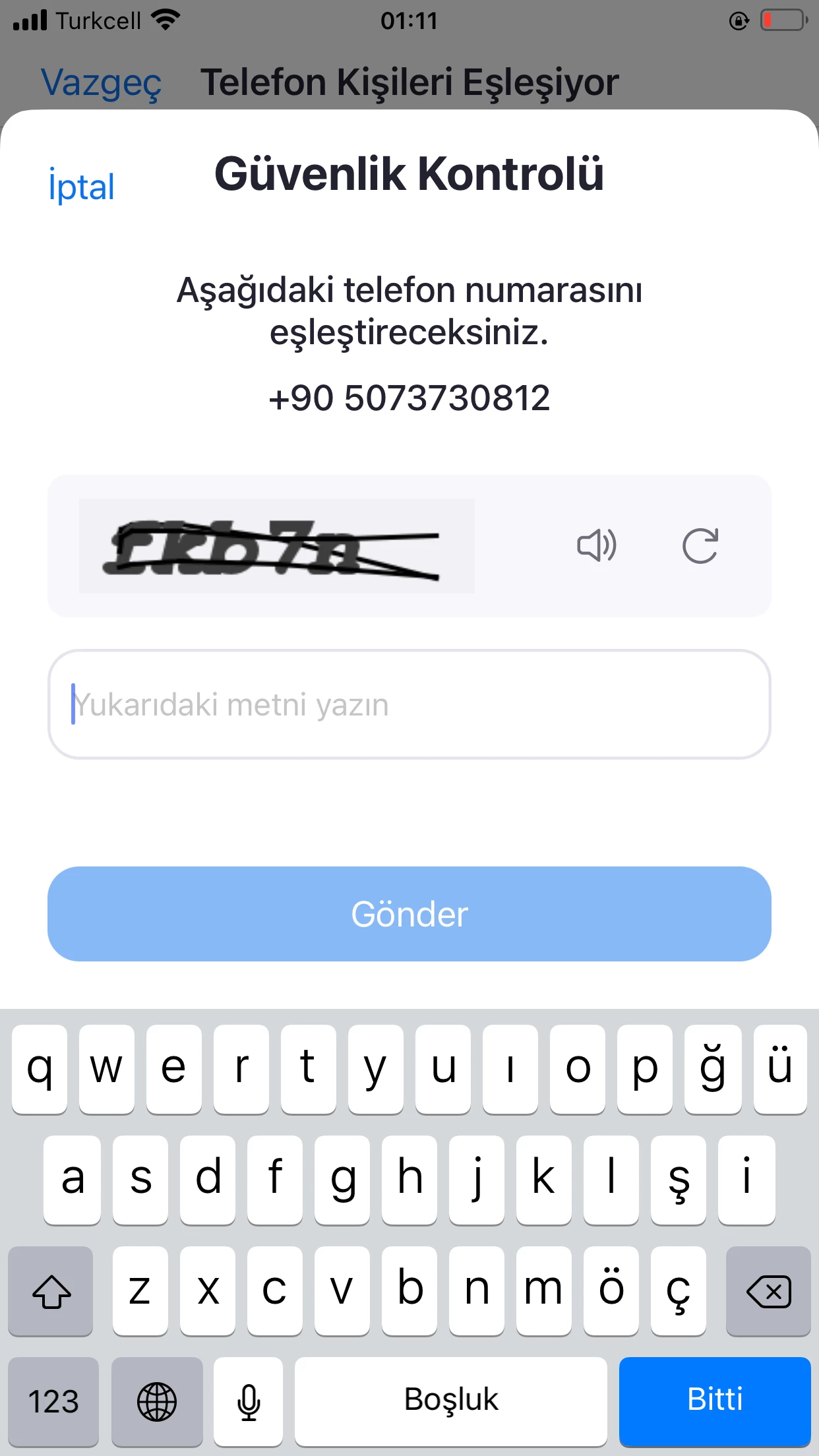Tap Vazgeç to abort contact matching
Image resolution: width=819 pixels, height=1456 pixels.
[x=101, y=83]
